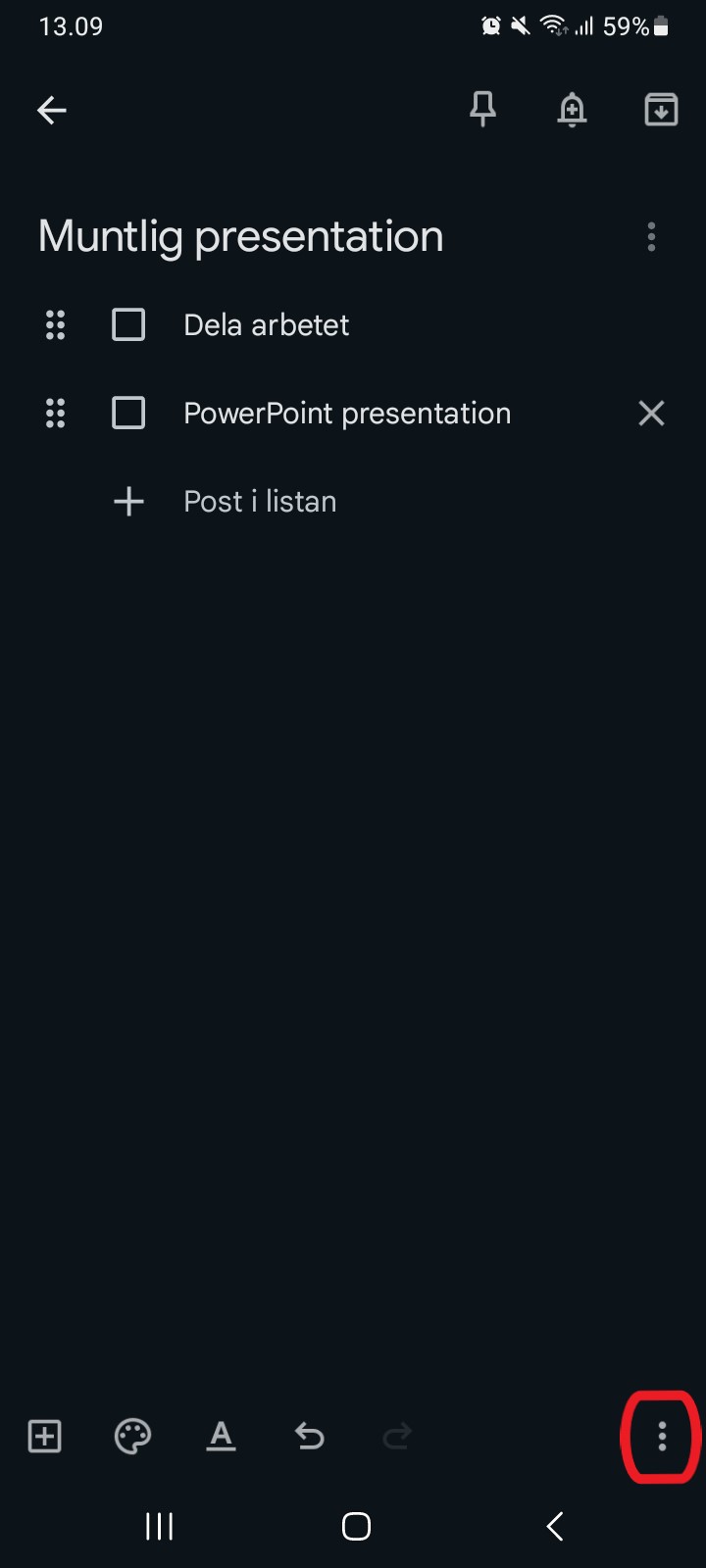Tap the Dela arbetet item text
This screenshot has height=1568, width=706.
coord(267,324)
